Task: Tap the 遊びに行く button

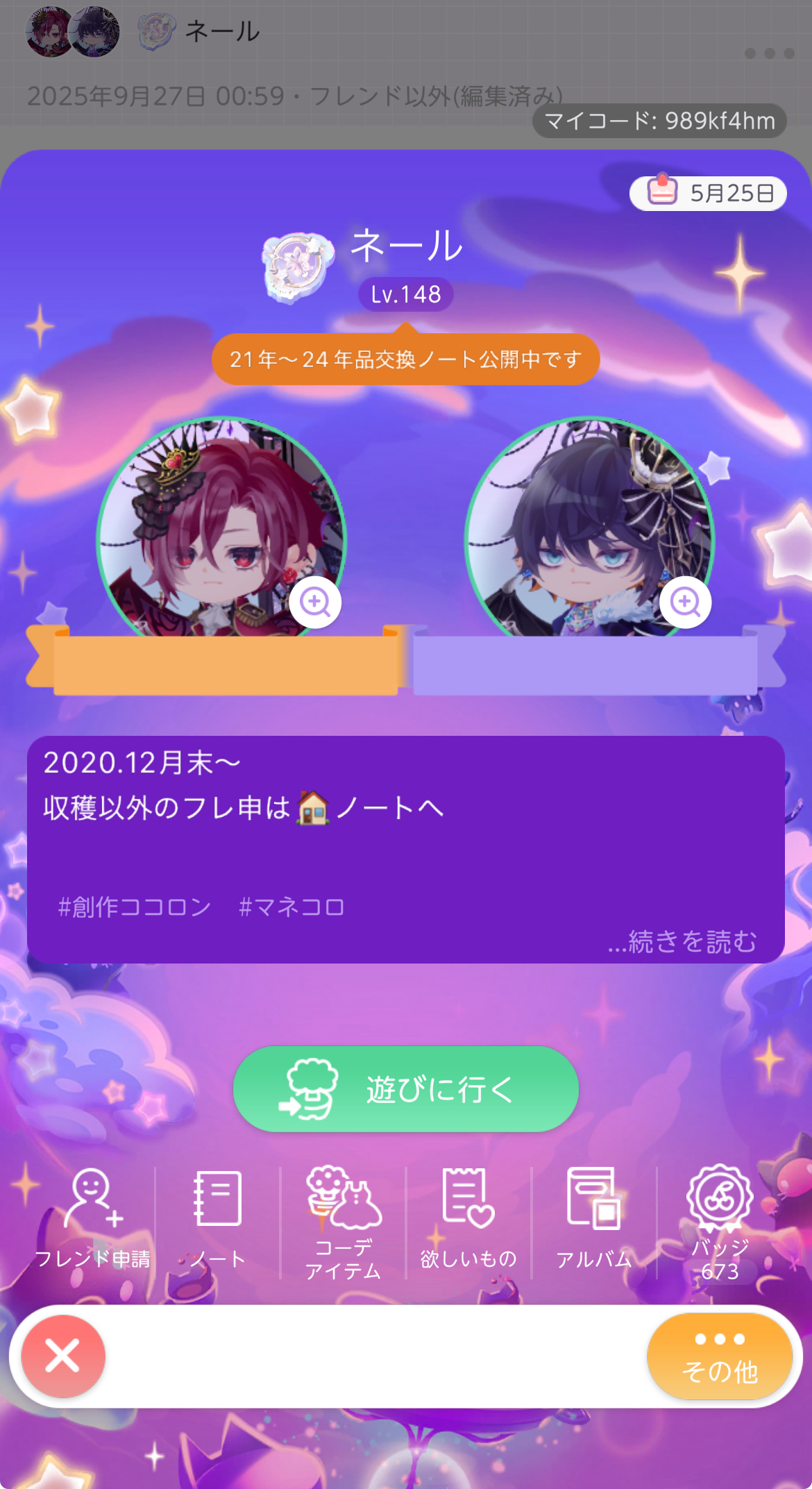Action: pos(405,1088)
